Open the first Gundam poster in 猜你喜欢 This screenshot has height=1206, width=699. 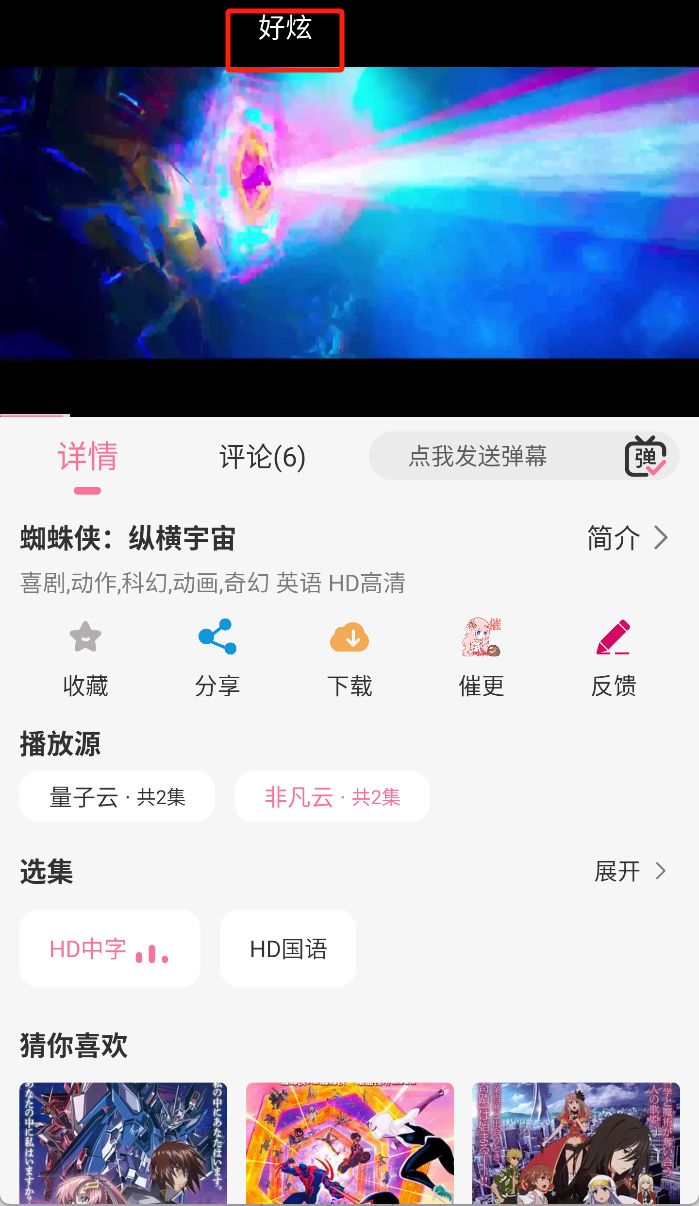123,1143
